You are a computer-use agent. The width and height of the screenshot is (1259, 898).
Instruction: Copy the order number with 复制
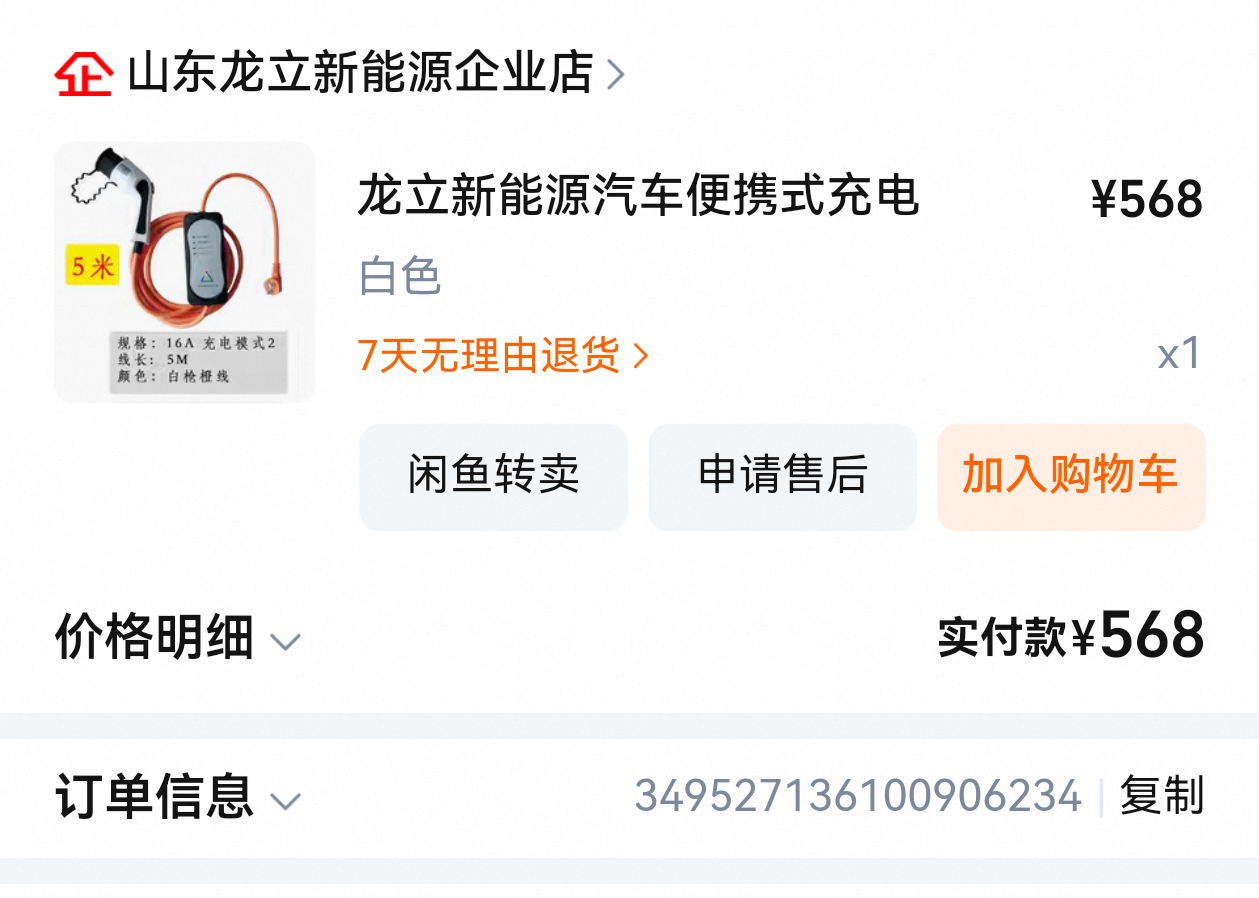(1162, 796)
